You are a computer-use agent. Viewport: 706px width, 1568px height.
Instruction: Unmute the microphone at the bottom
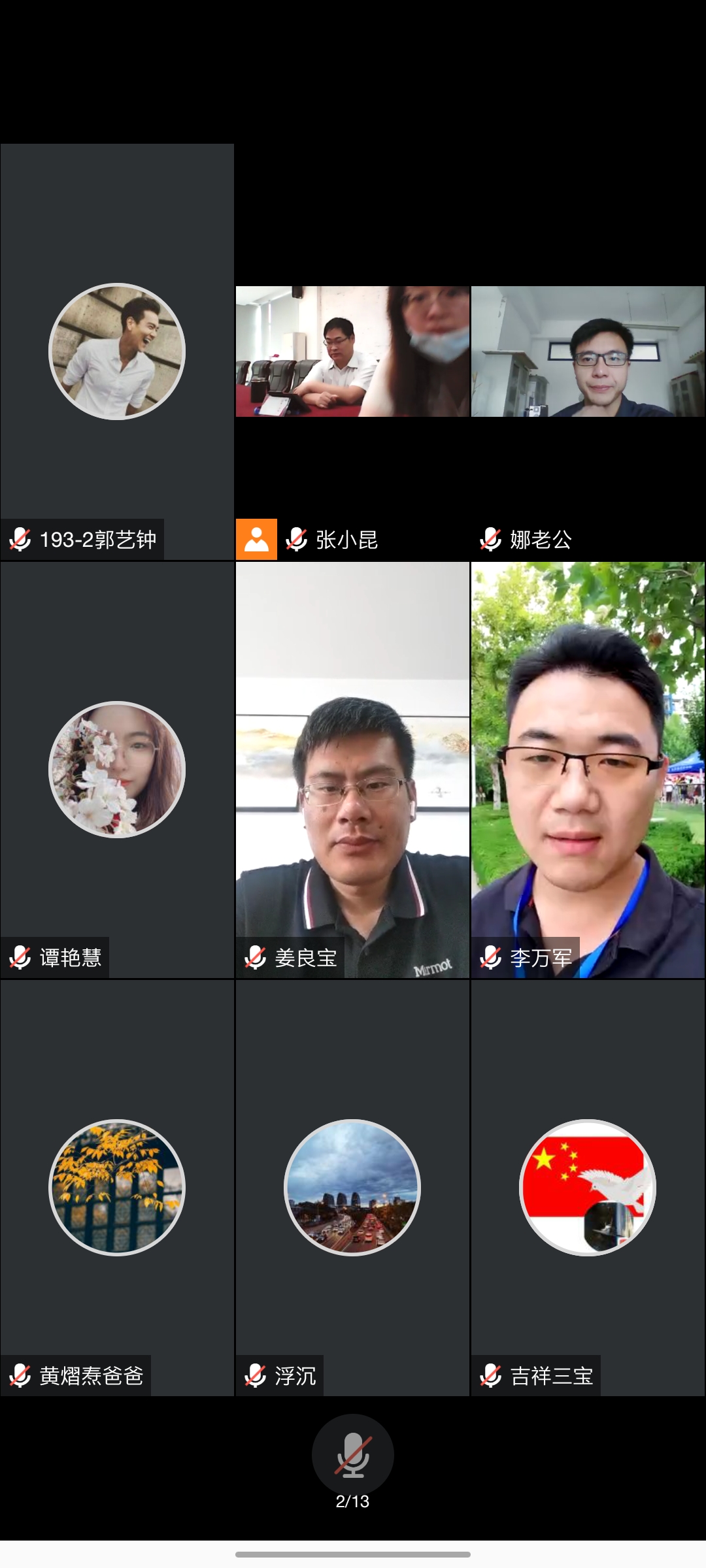[x=352, y=1454]
